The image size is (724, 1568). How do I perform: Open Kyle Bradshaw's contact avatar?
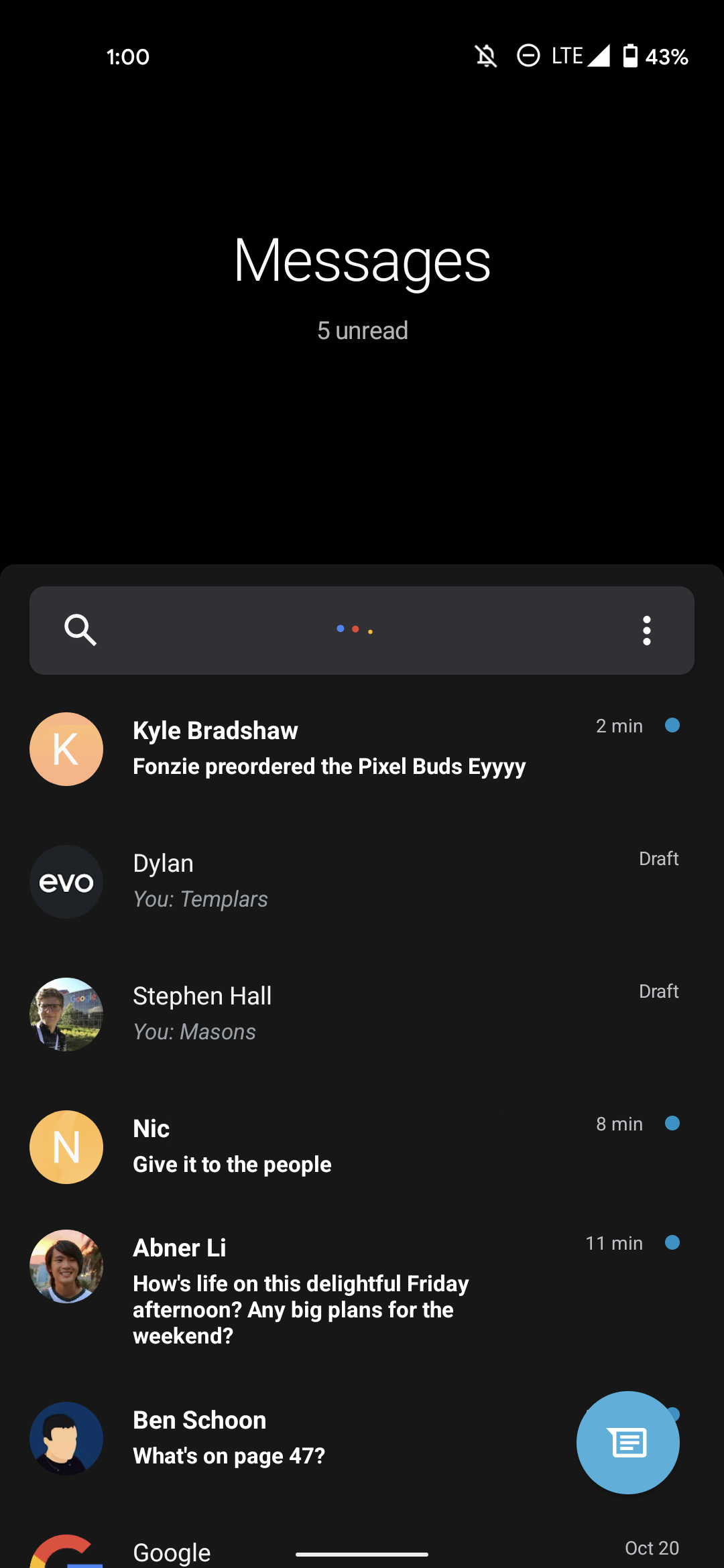point(66,748)
